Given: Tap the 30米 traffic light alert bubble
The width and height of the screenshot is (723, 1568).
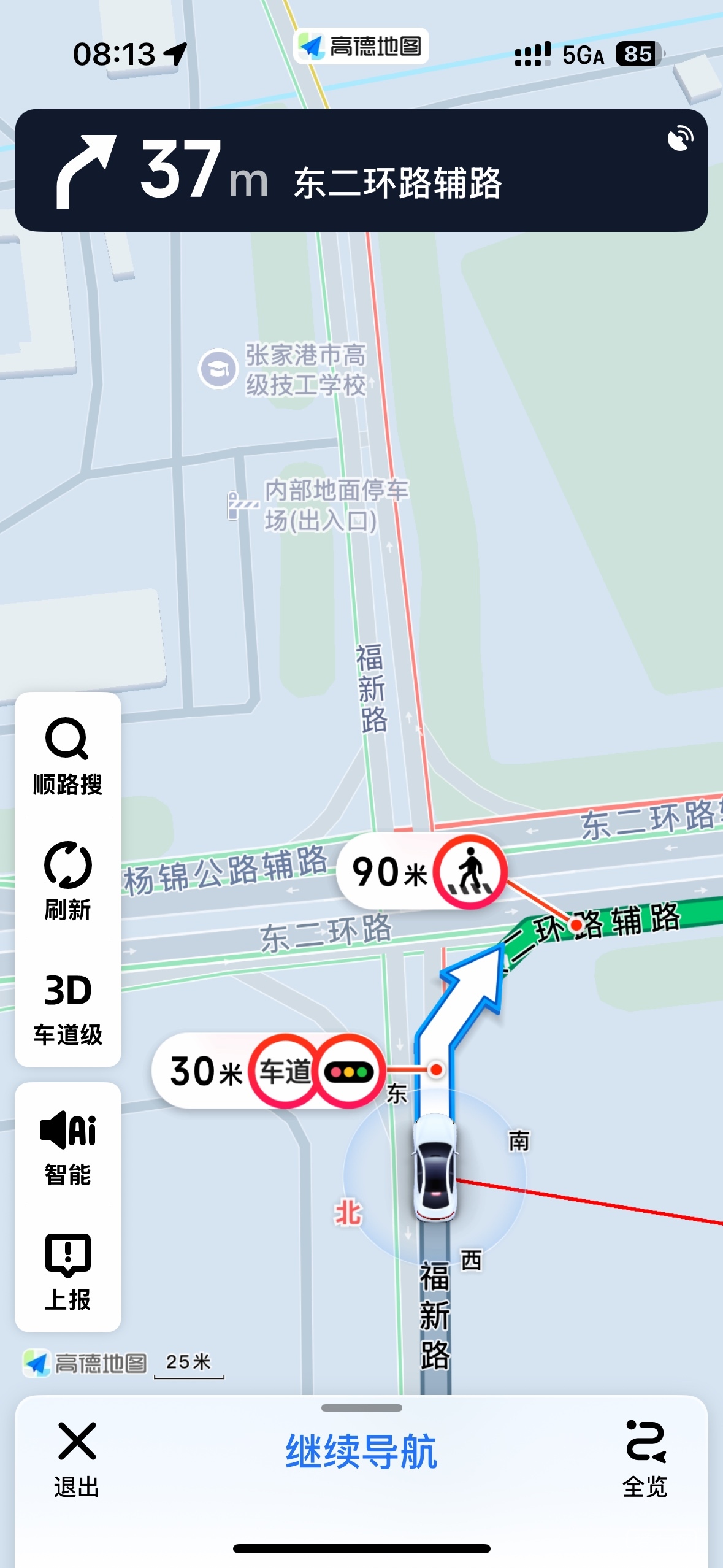Looking at the screenshot, I should [x=269, y=1070].
